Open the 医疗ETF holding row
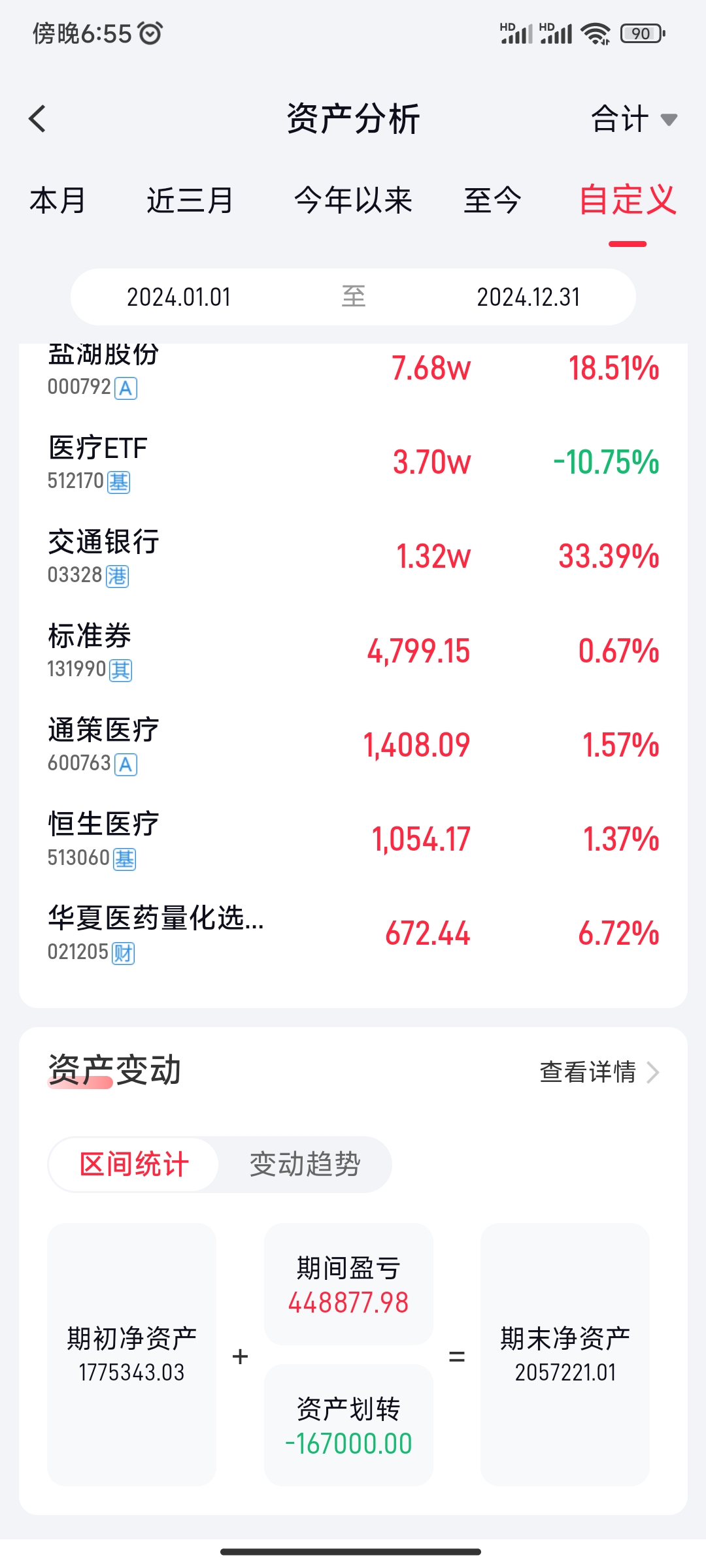This screenshot has height=1568, width=706. click(x=353, y=463)
